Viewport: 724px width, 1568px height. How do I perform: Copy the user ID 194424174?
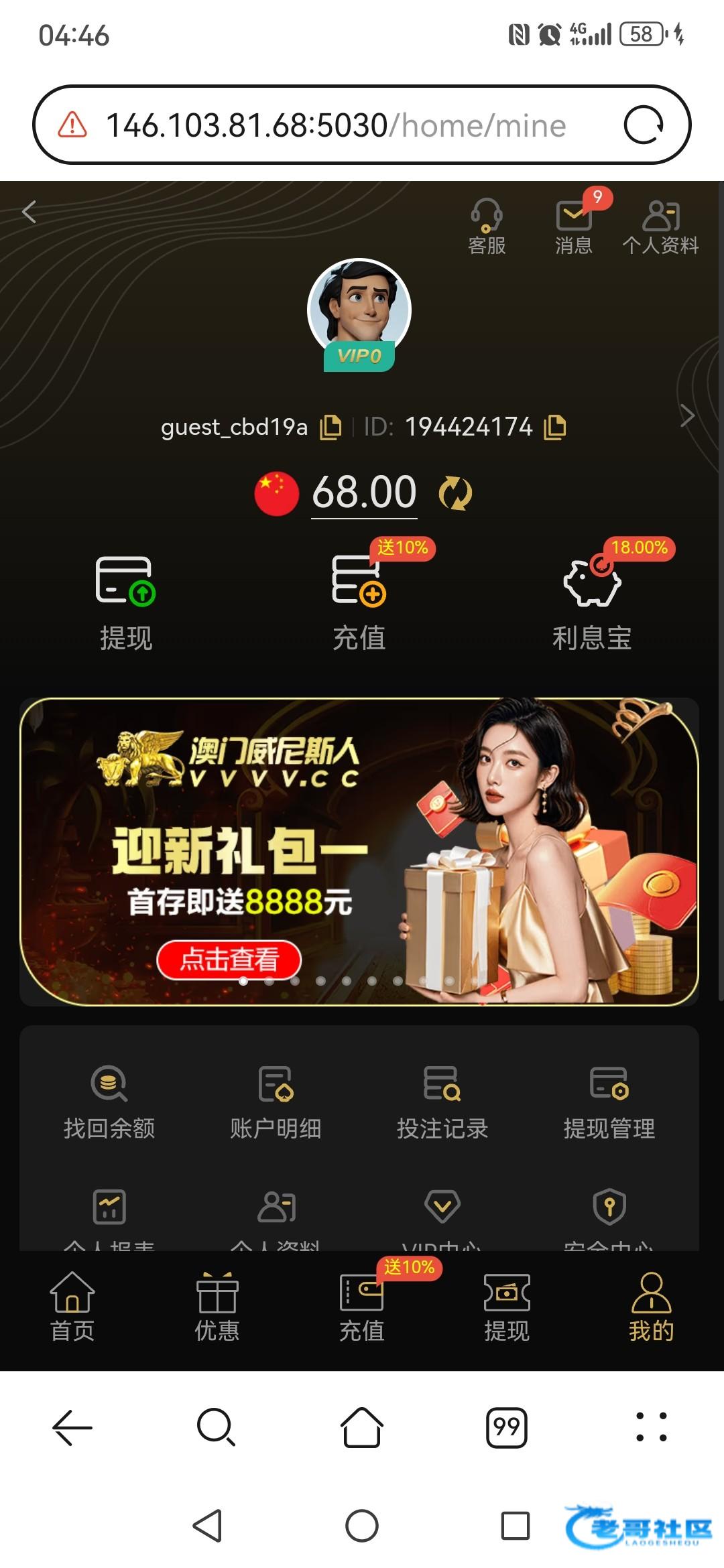554,427
